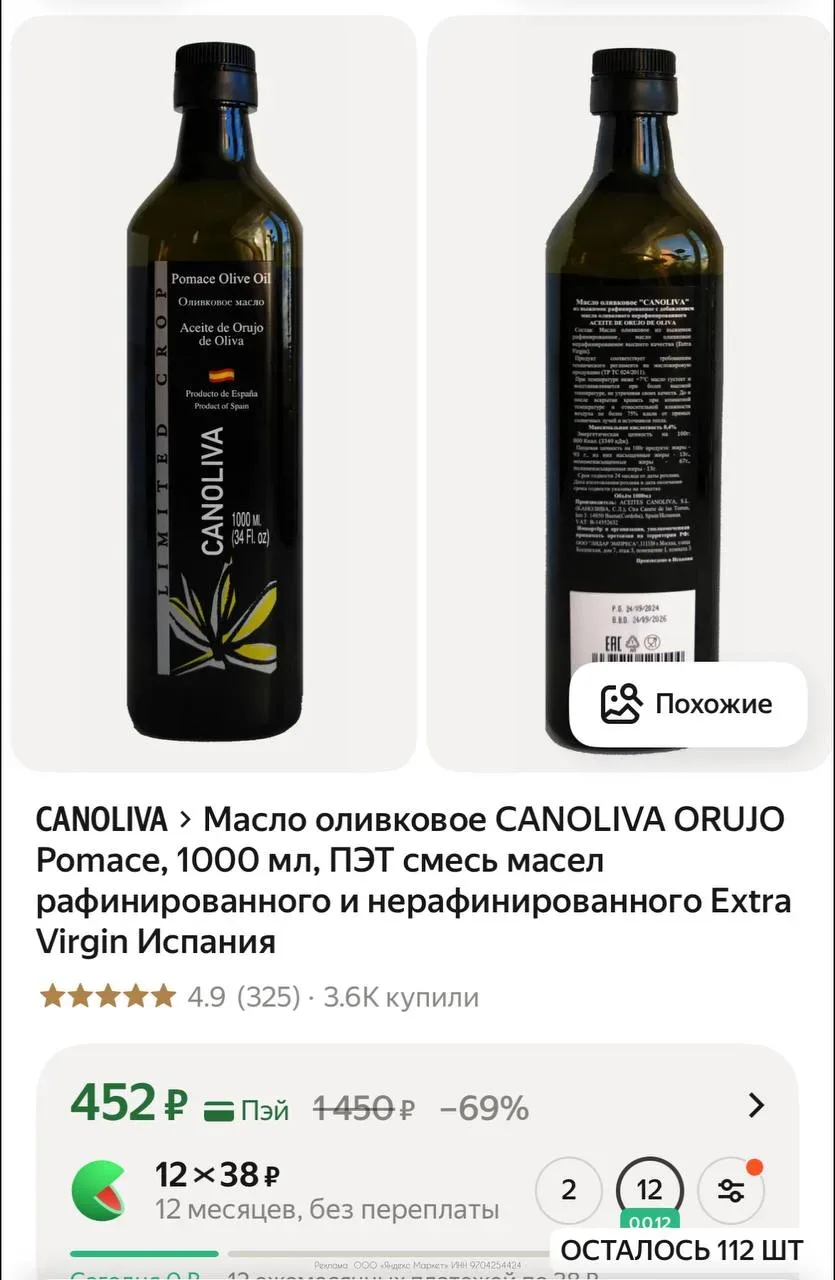The width and height of the screenshot is (835, 1280).
Task: Open installment settings sliders icon
Action: (x=731, y=1190)
